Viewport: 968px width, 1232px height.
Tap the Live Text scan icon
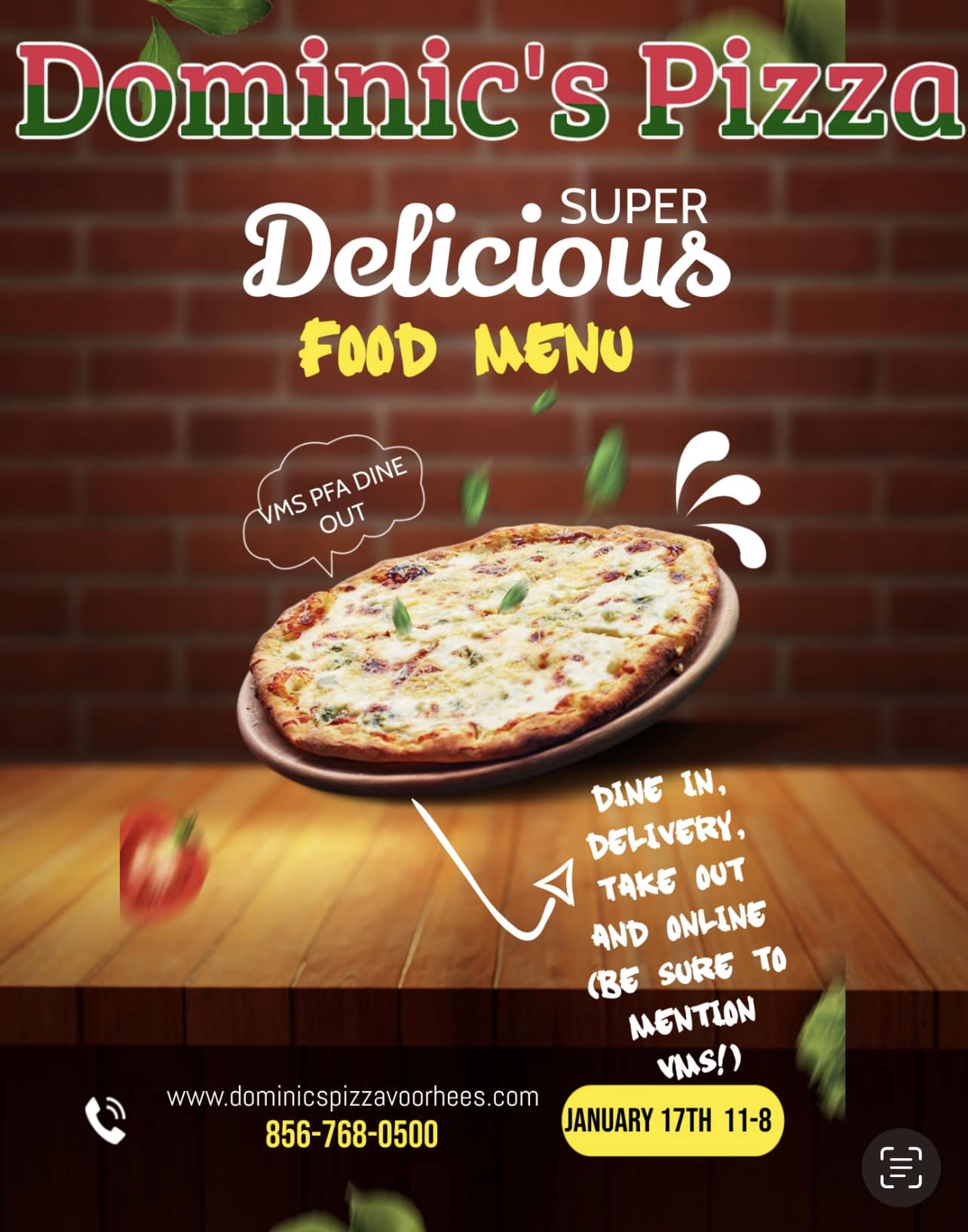tap(901, 1167)
